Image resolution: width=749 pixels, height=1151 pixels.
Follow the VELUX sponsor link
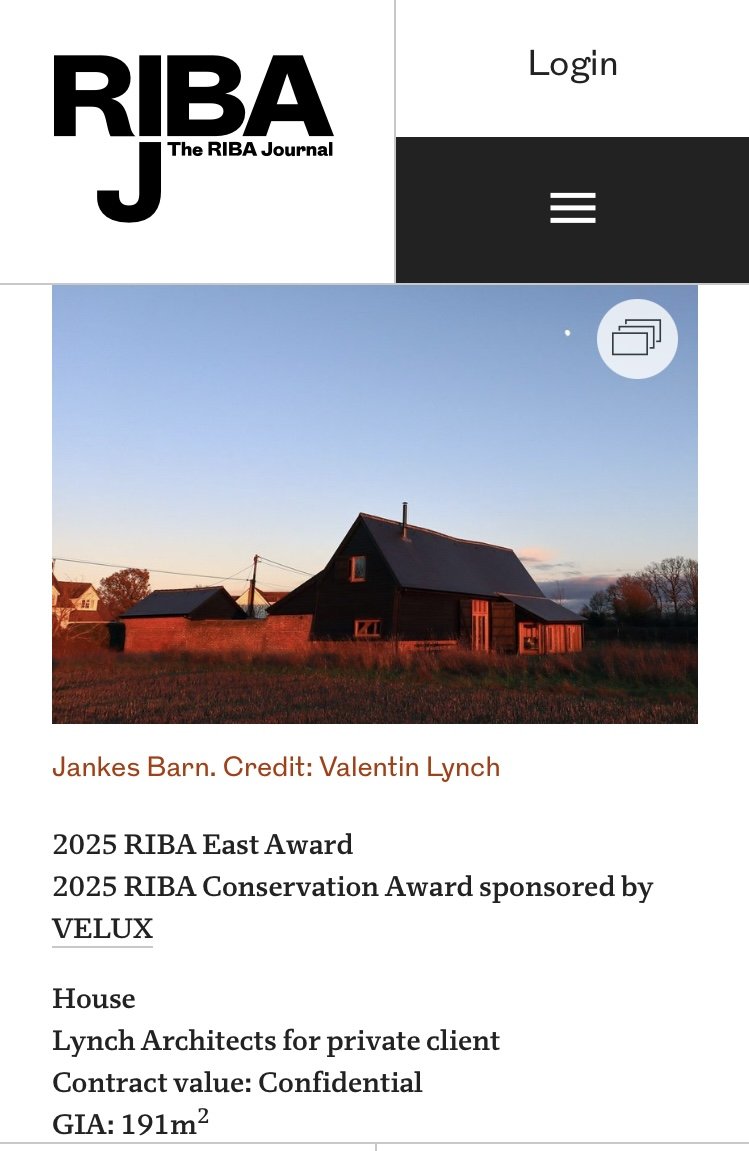[x=102, y=929]
